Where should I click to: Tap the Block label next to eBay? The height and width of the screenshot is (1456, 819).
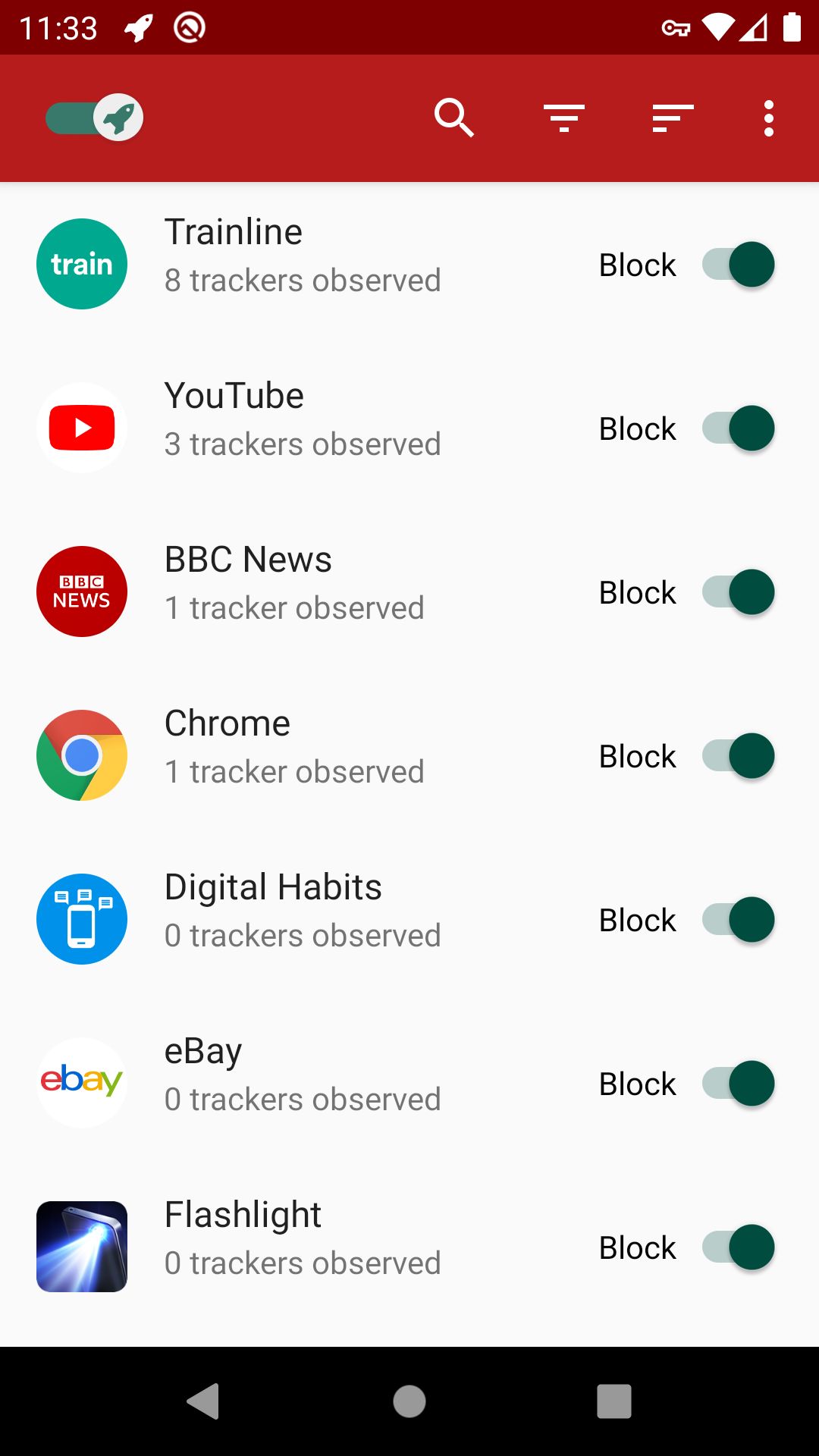pyautogui.click(x=636, y=1083)
